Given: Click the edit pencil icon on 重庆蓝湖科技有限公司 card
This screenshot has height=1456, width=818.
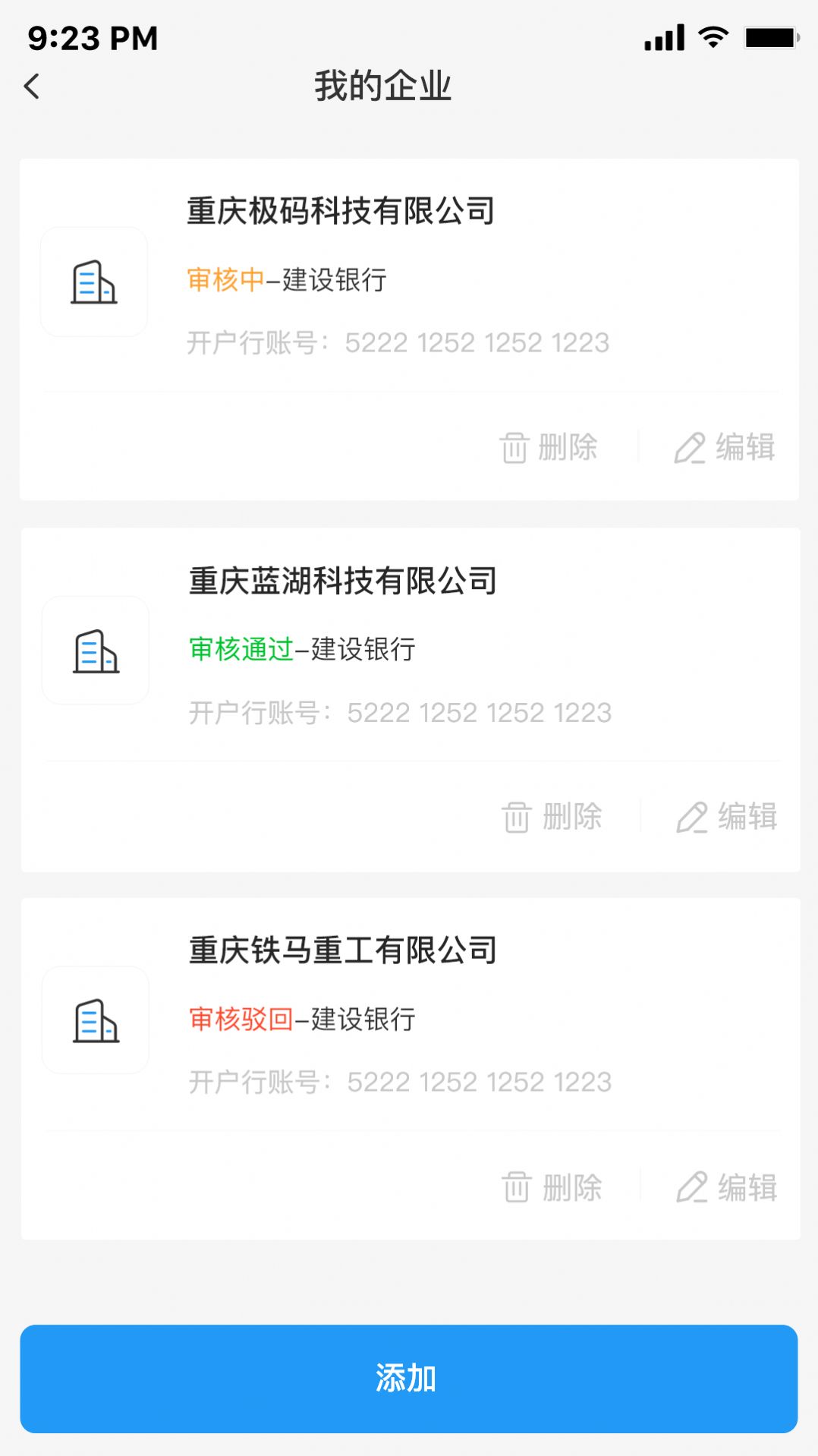Looking at the screenshot, I should pos(692,818).
